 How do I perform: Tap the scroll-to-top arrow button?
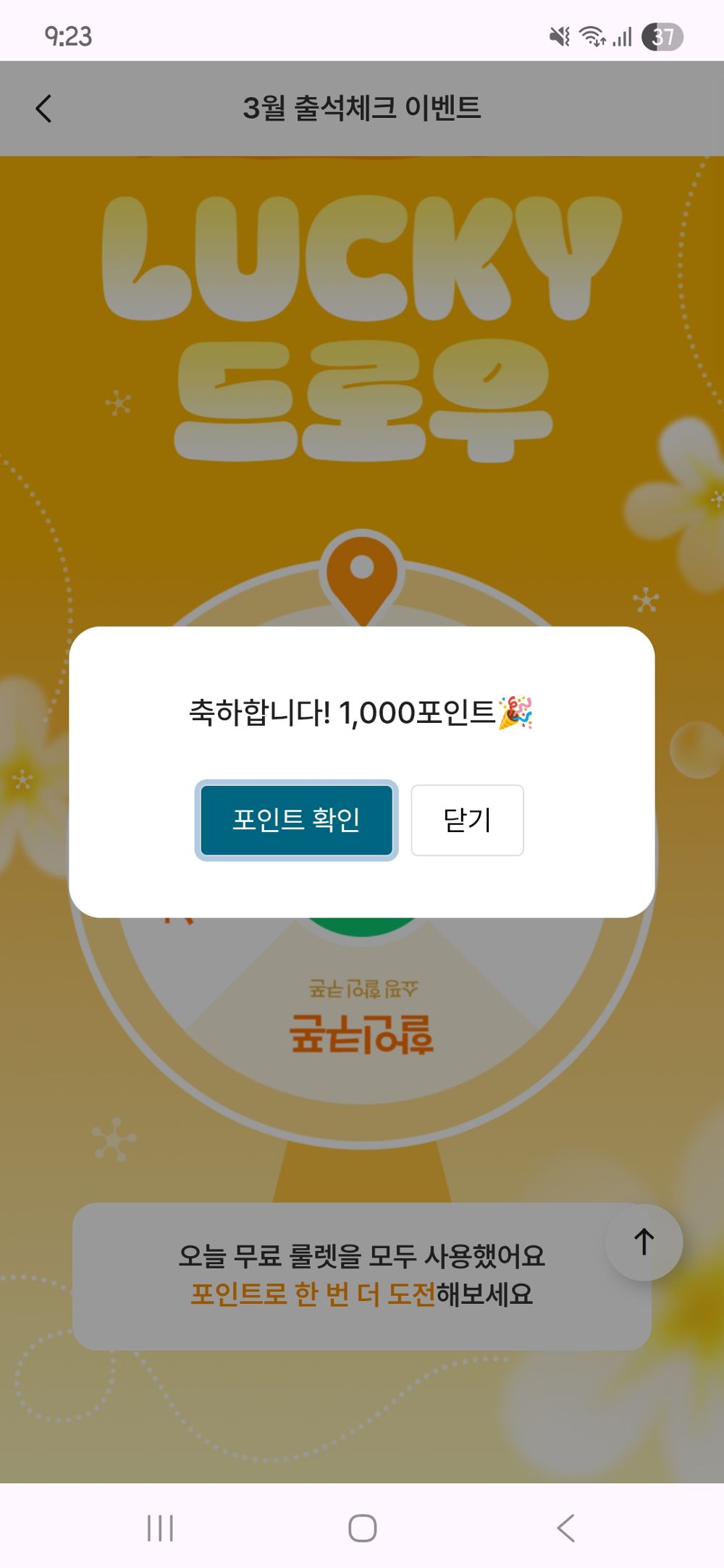(643, 1242)
